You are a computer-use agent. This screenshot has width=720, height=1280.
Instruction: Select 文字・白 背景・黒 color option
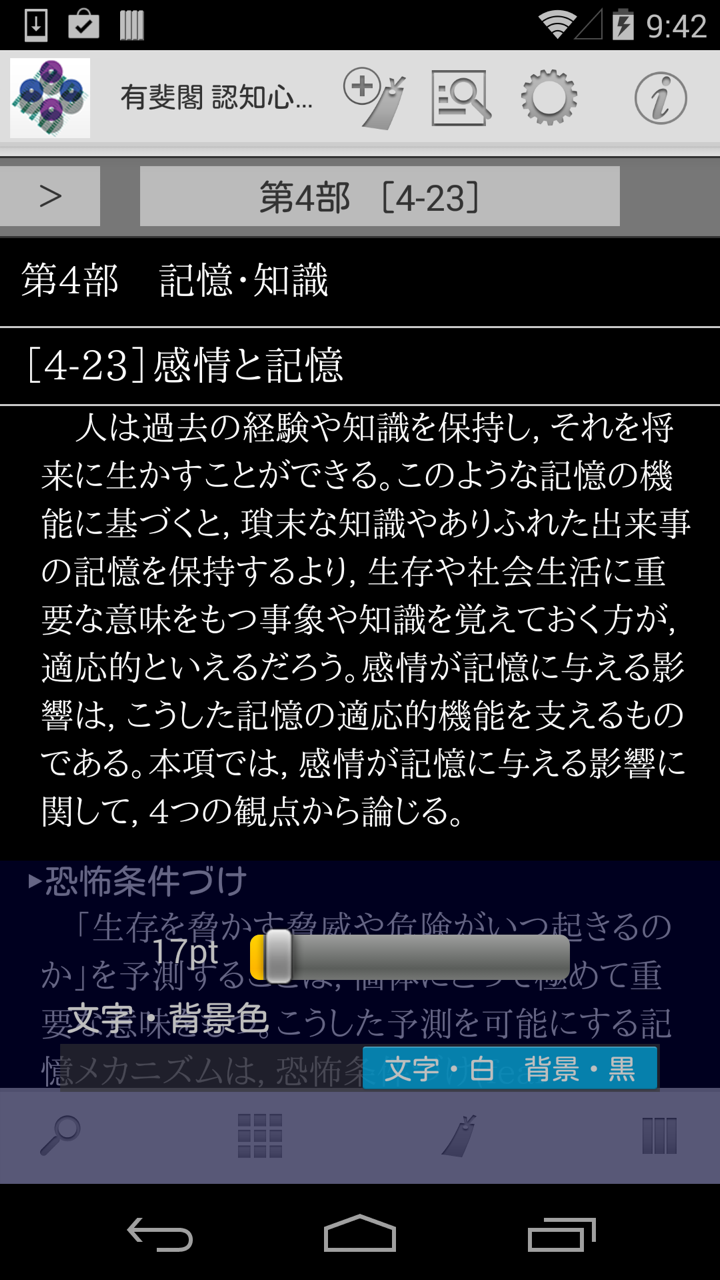point(509,1069)
